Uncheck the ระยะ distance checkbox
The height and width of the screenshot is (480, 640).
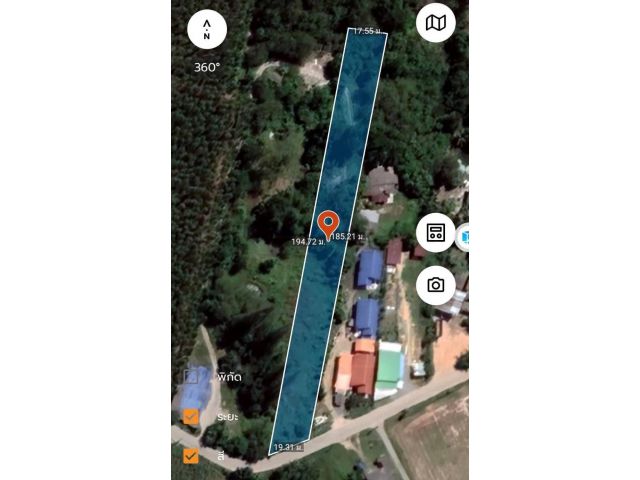point(191,416)
